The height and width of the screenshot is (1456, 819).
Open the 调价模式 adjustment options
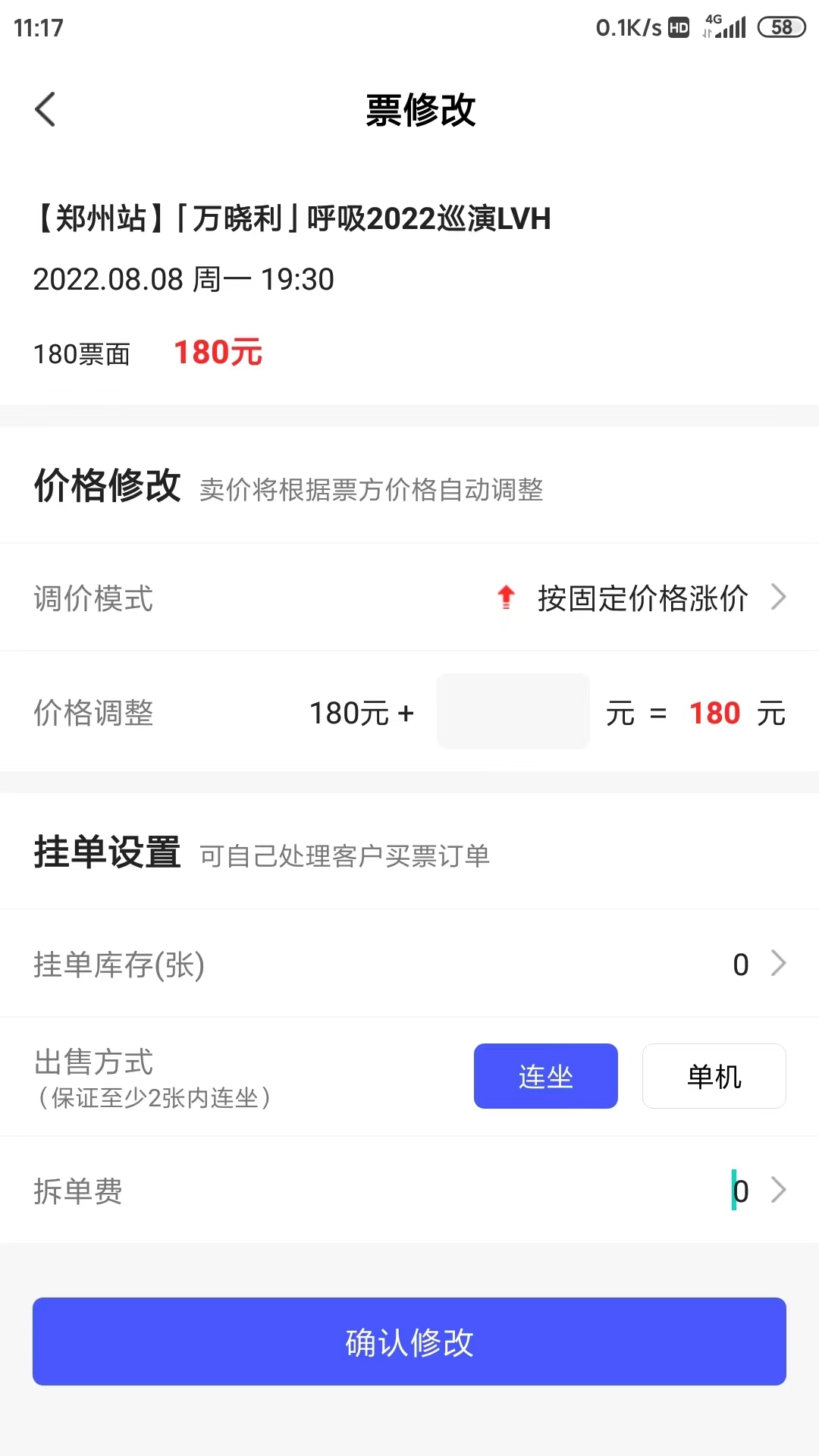click(x=409, y=598)
